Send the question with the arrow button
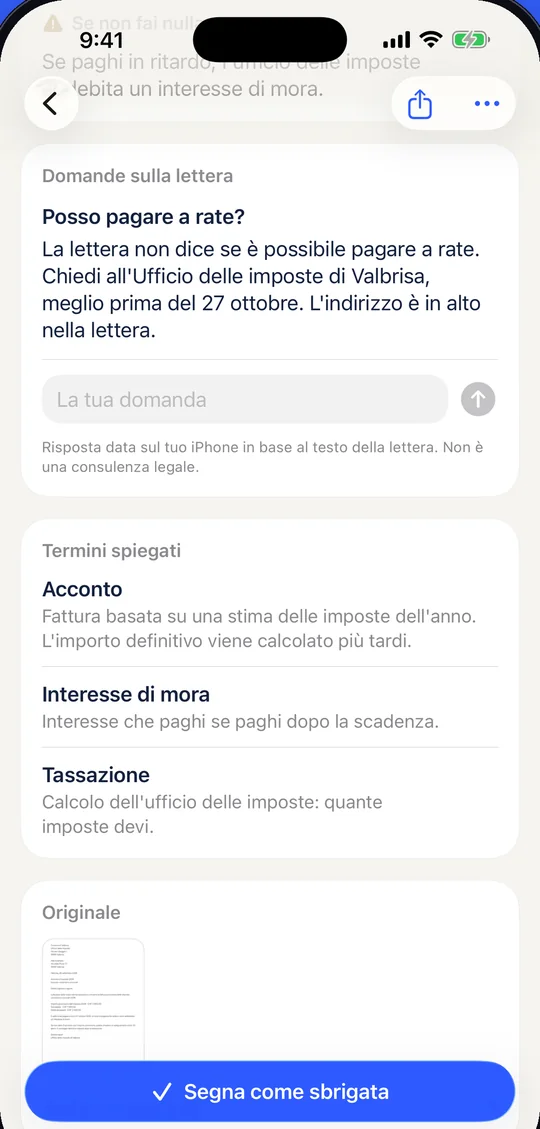540x1129 pixels. pos(478,399)
